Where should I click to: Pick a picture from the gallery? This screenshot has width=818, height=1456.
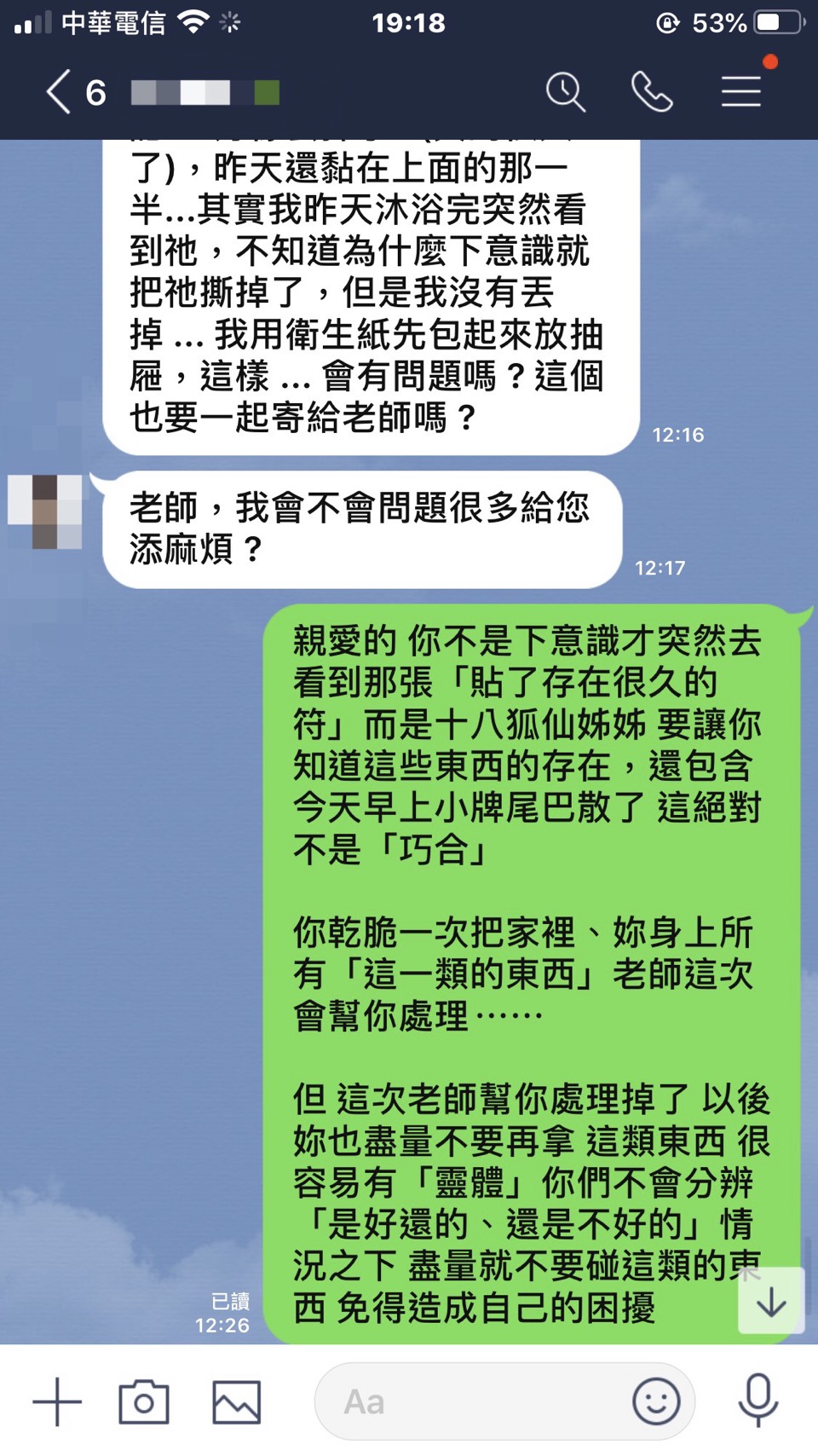[236, 1401]
